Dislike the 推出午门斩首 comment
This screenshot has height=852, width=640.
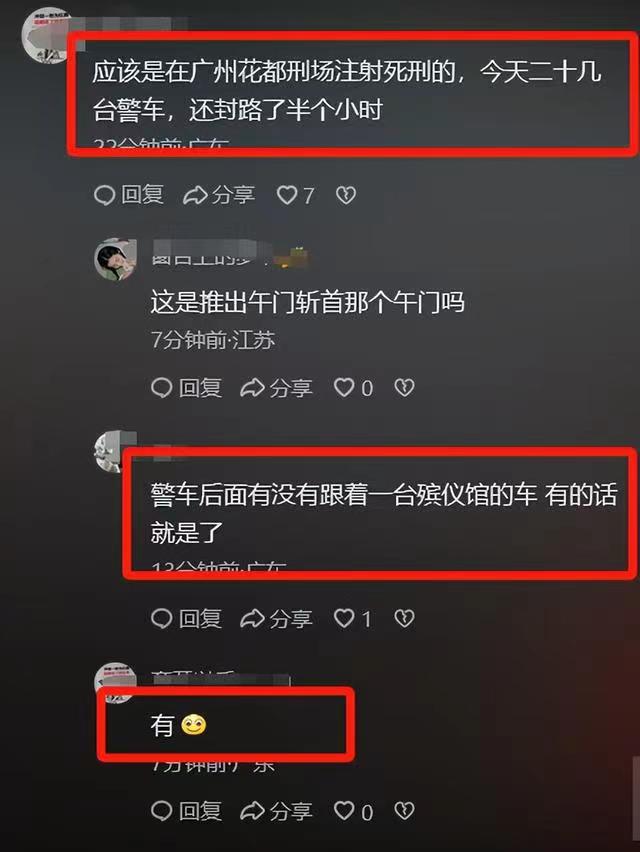click(402, 387)
